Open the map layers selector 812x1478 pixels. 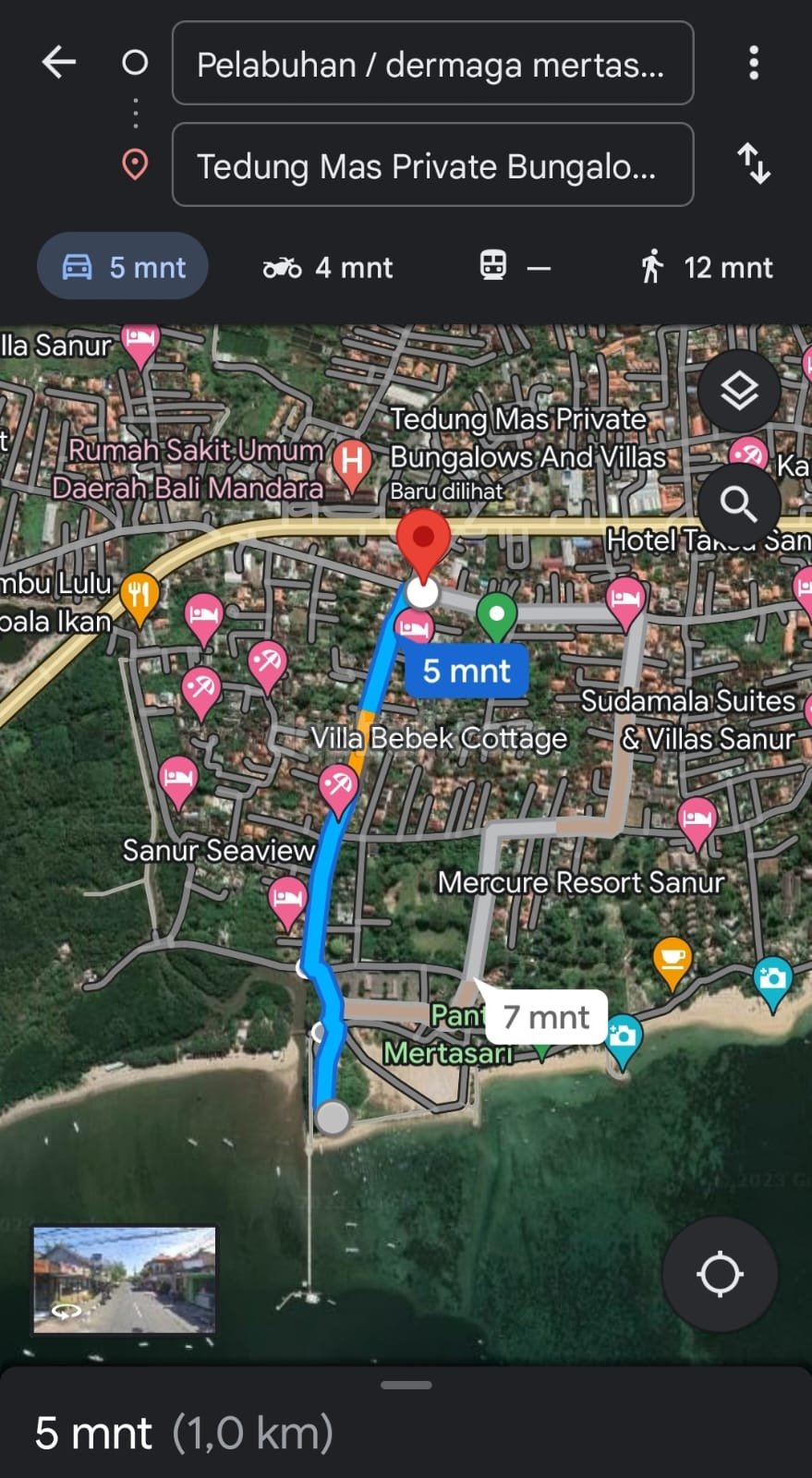pos(739,392)
